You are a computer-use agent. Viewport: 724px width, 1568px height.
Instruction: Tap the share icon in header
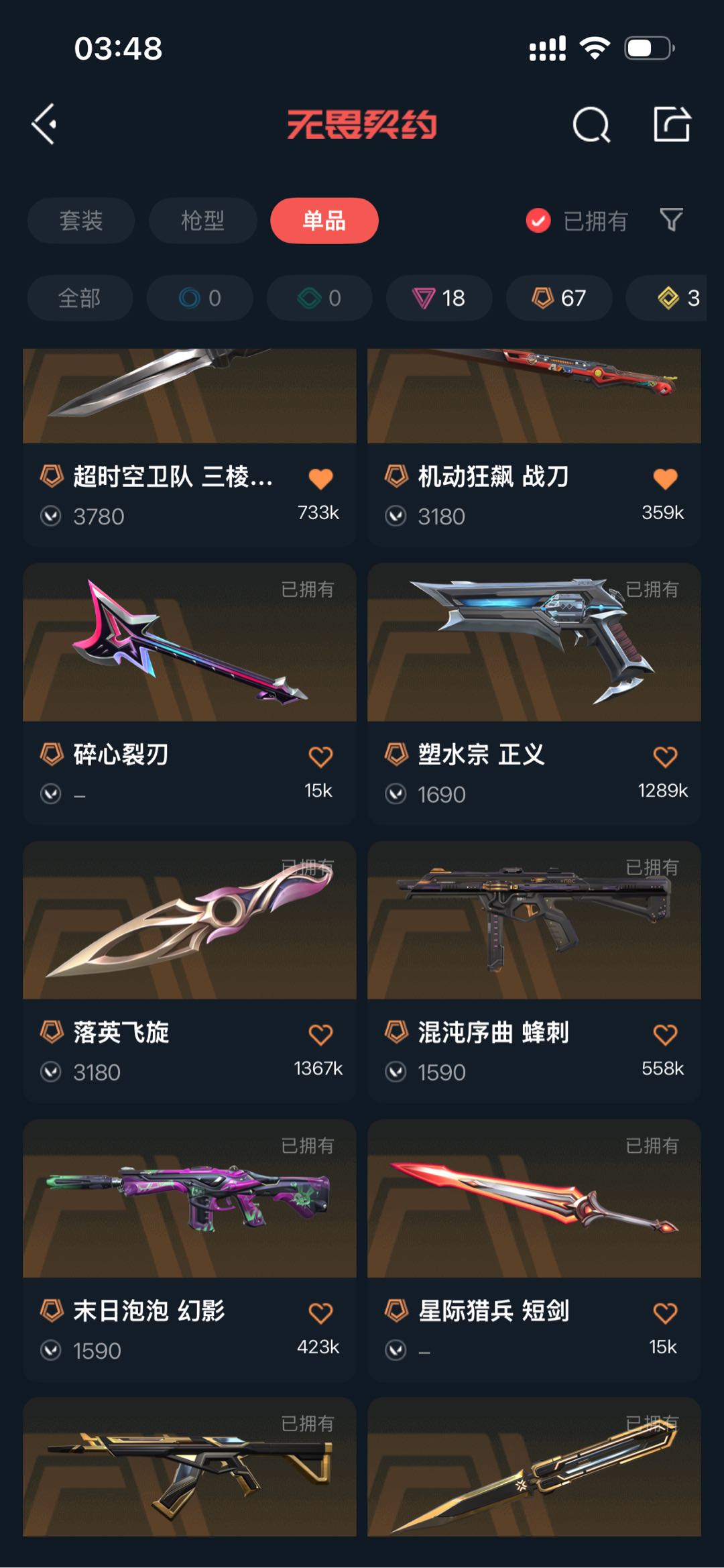pyautogui.click(x=672, y=124)
